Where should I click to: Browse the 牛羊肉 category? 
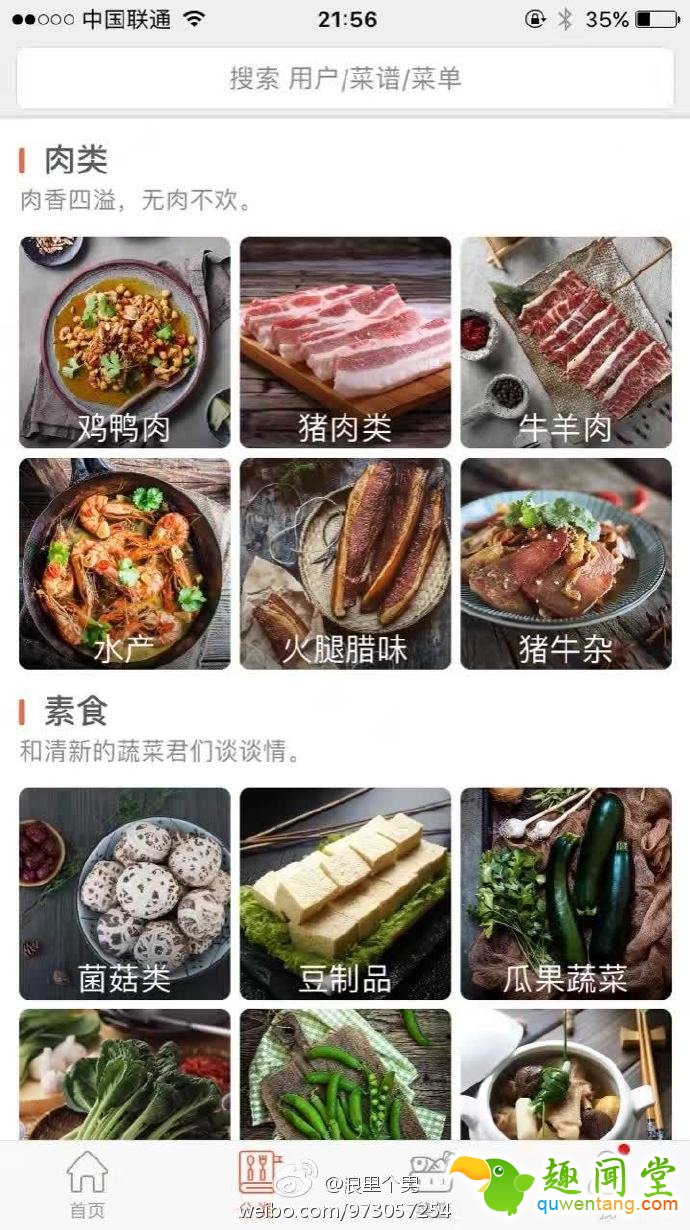[x=566, y=342]
